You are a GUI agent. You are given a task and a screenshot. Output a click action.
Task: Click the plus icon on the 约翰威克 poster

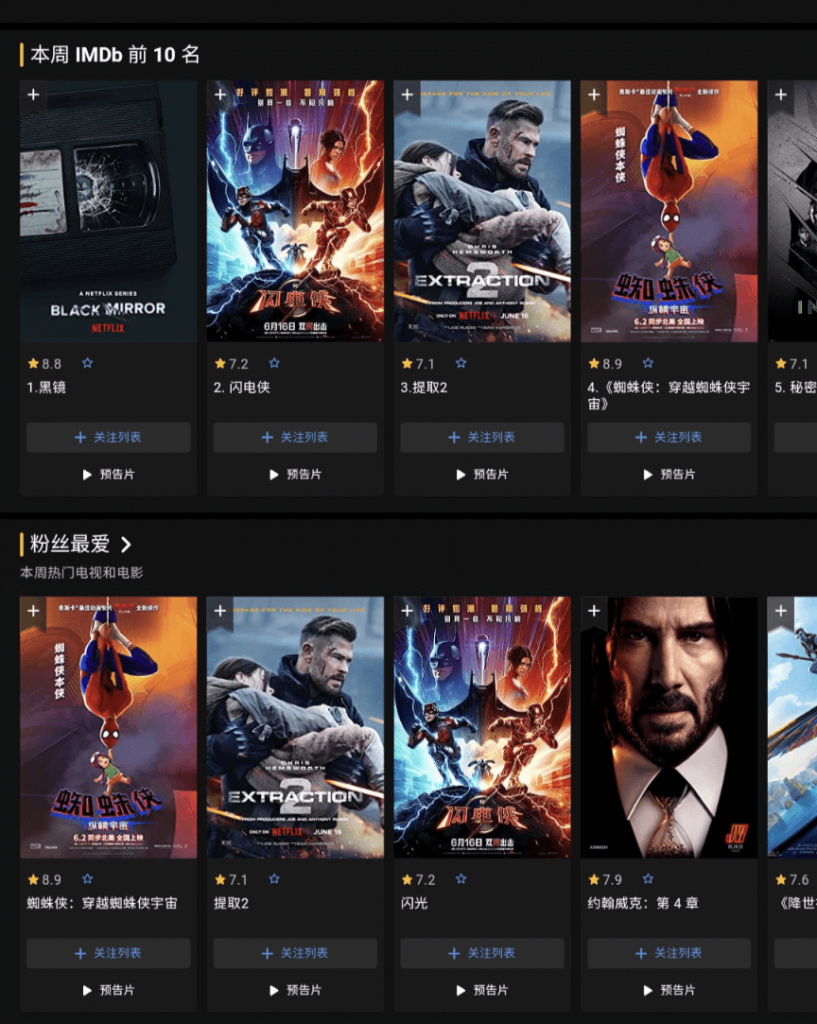click(x=595, y=609)
